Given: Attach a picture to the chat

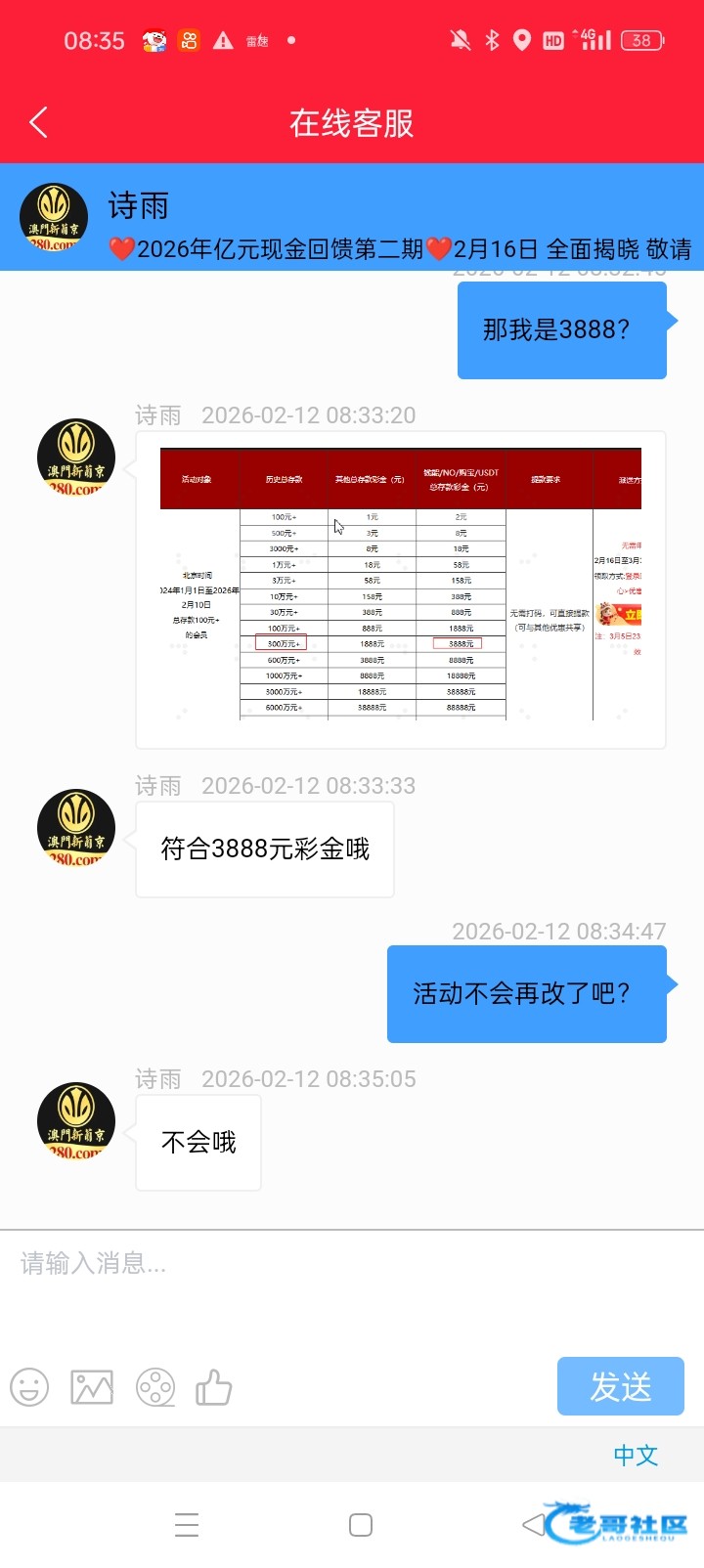Looking at the screenshot, I should click(92, 1387).
